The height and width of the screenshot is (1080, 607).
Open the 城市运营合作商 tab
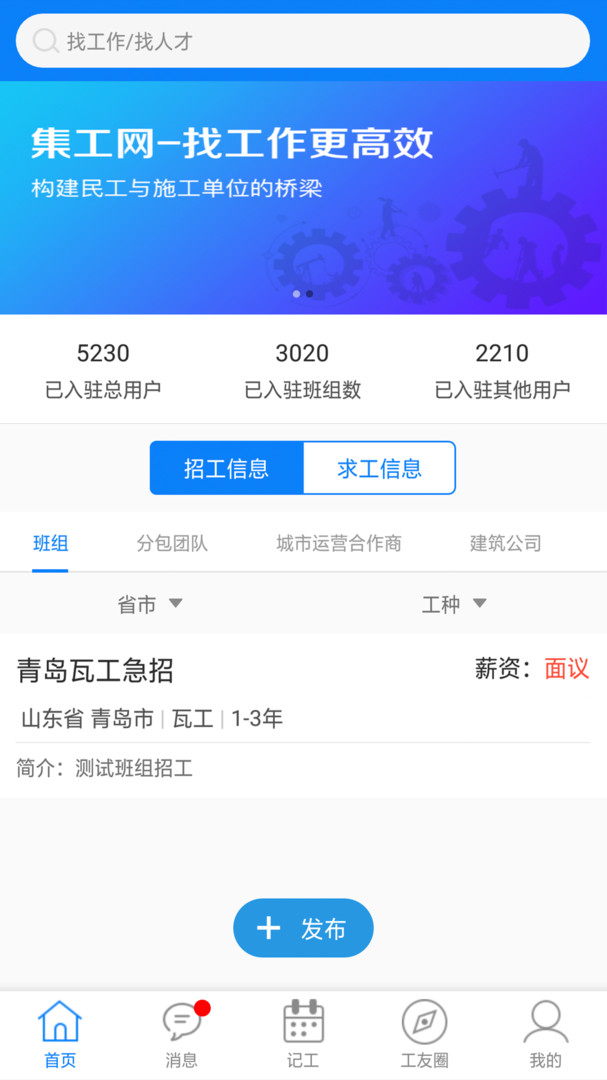click(339, 543)
